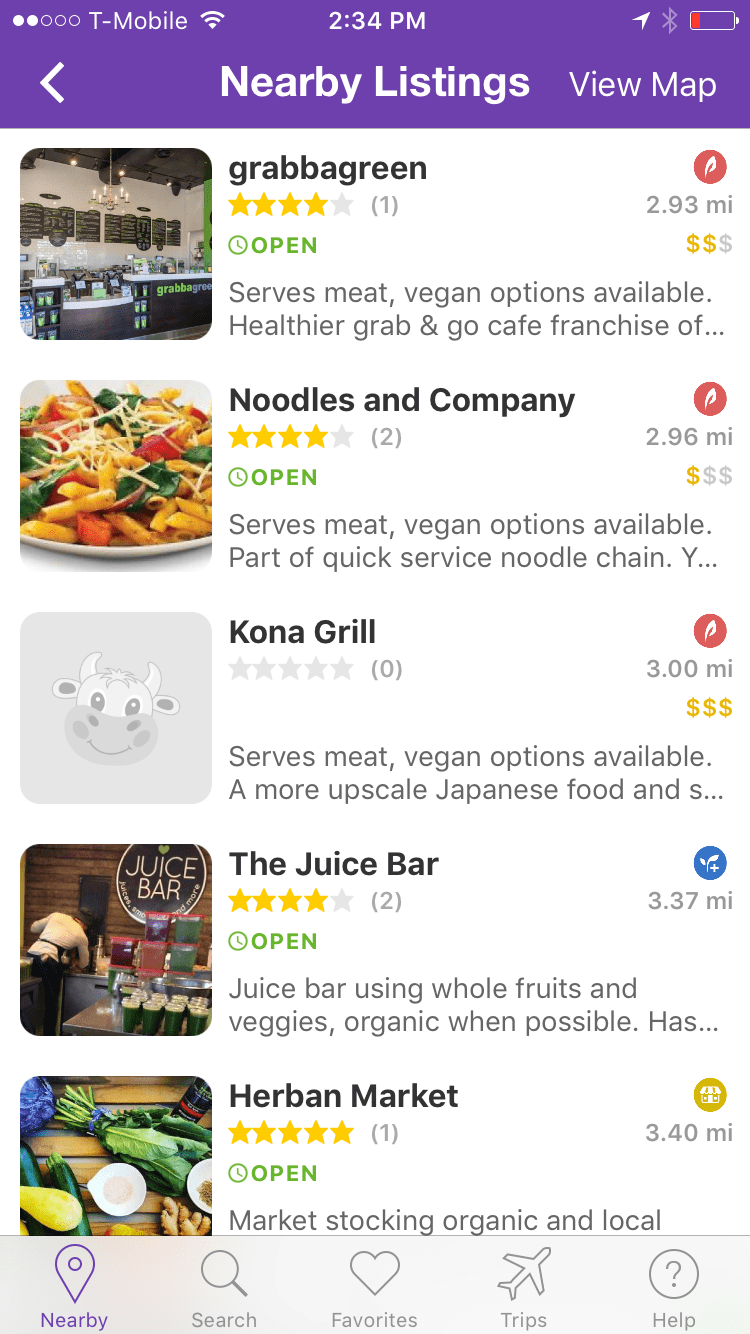
Task: Tap the star rating for Noodles and Company
Action: pyautogui.click(x=291, y=436)
